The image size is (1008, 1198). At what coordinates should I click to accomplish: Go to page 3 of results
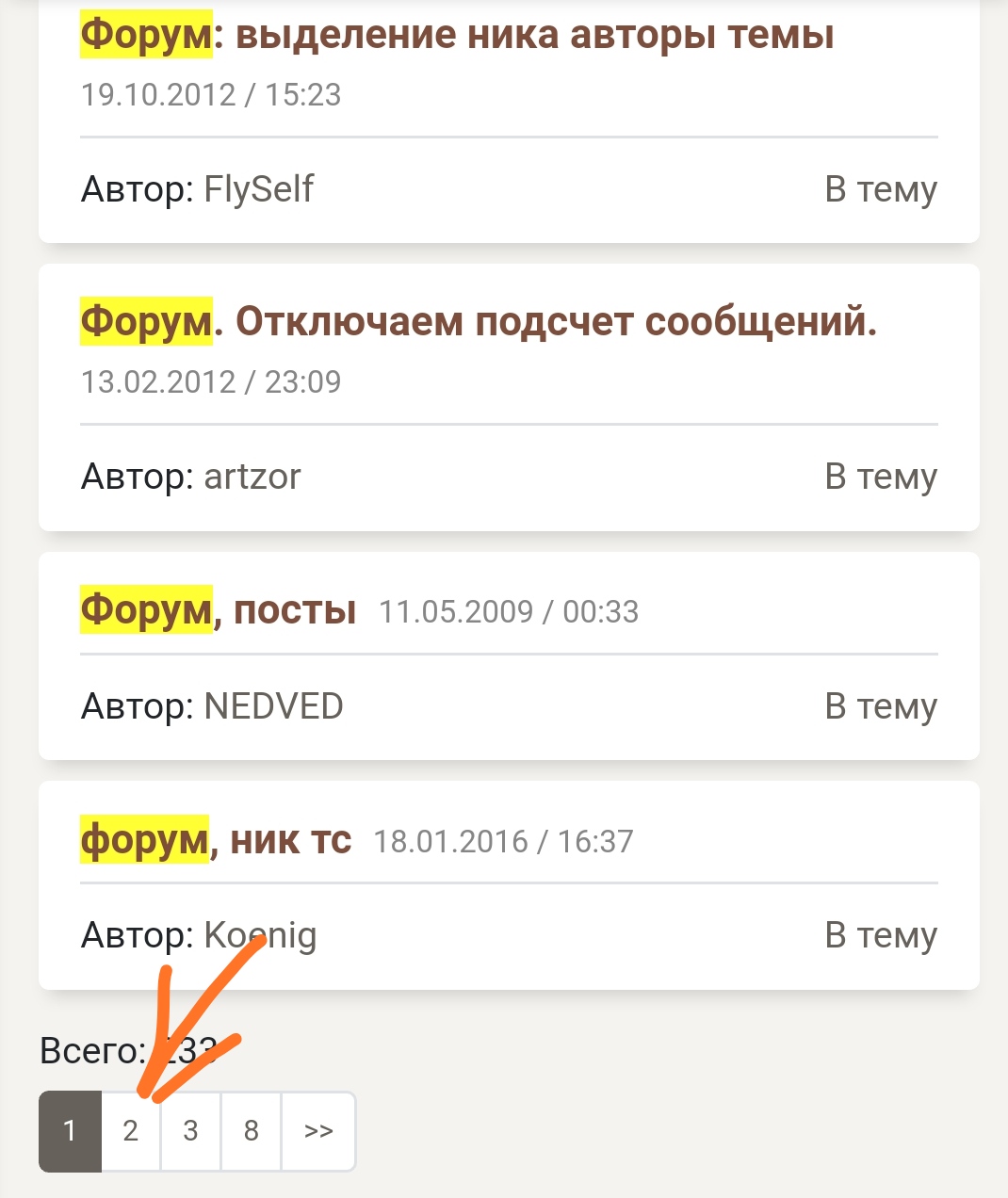pyautogui.click(x=191, y=1130)
